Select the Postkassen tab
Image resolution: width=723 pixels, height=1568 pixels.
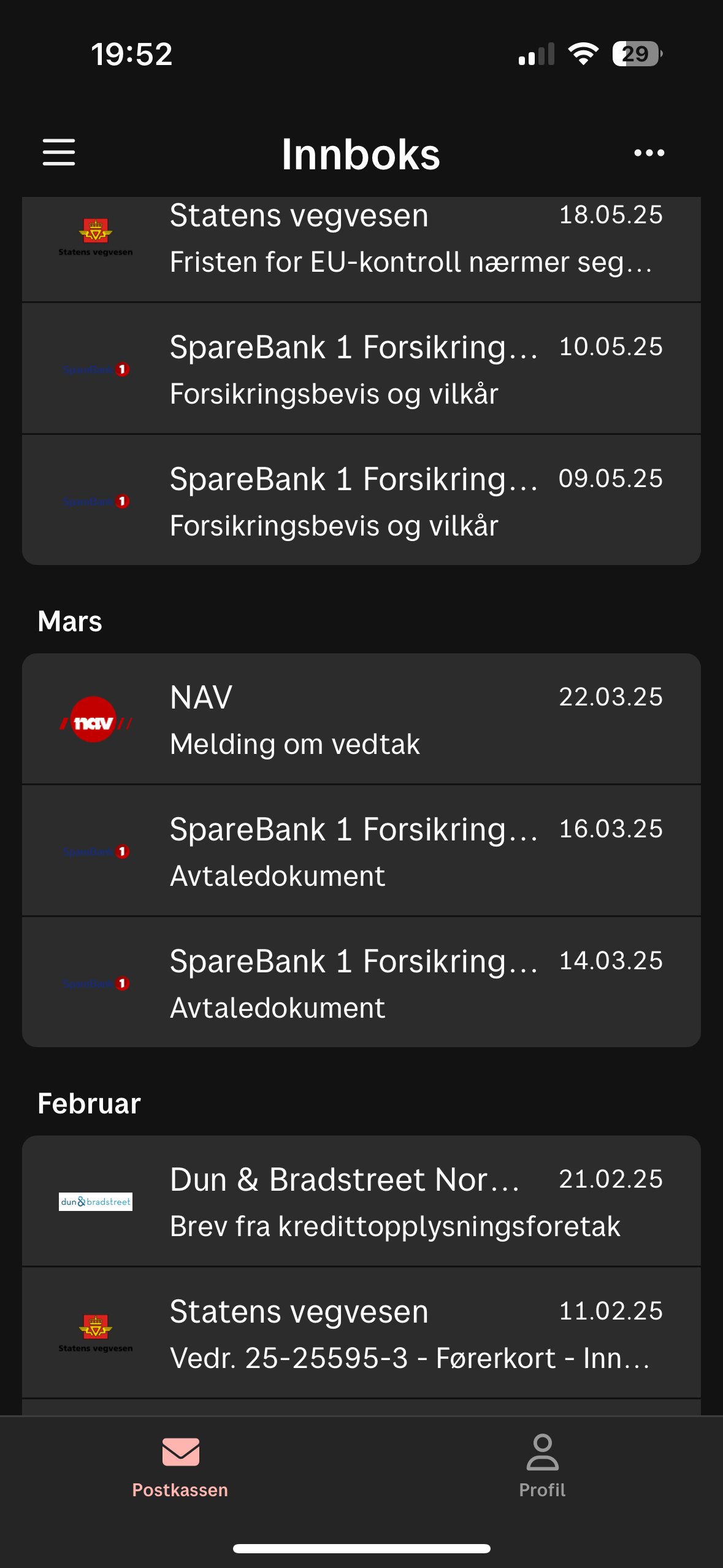[180, 1466]
